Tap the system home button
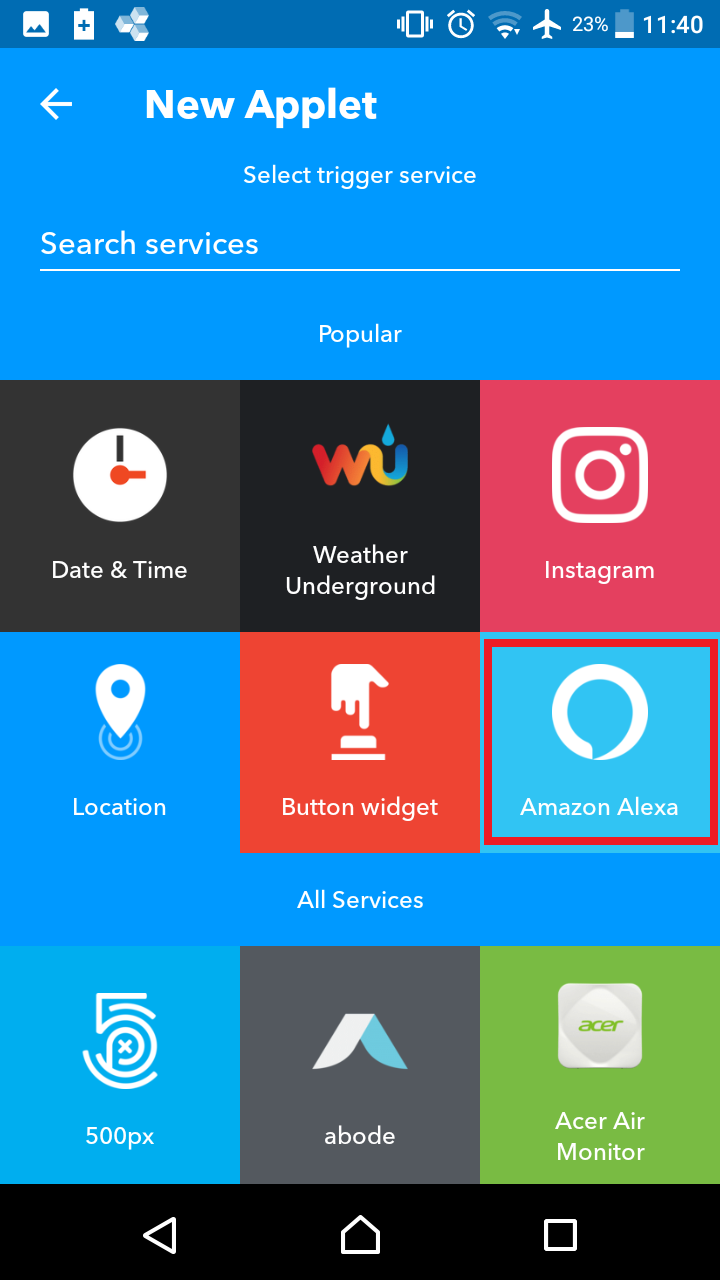 tap(360, 1235)
